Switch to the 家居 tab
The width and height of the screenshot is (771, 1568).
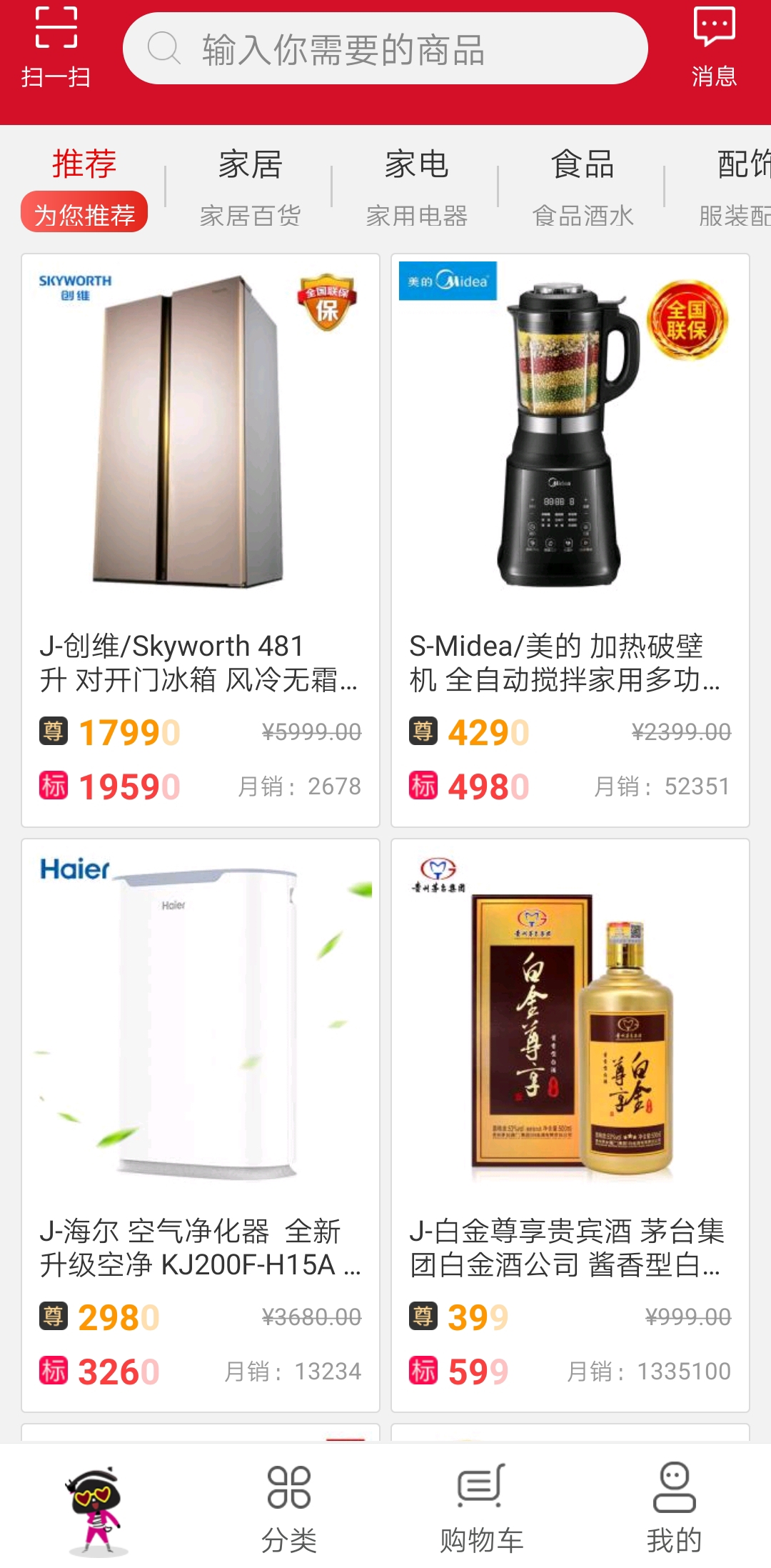(250, 187)
